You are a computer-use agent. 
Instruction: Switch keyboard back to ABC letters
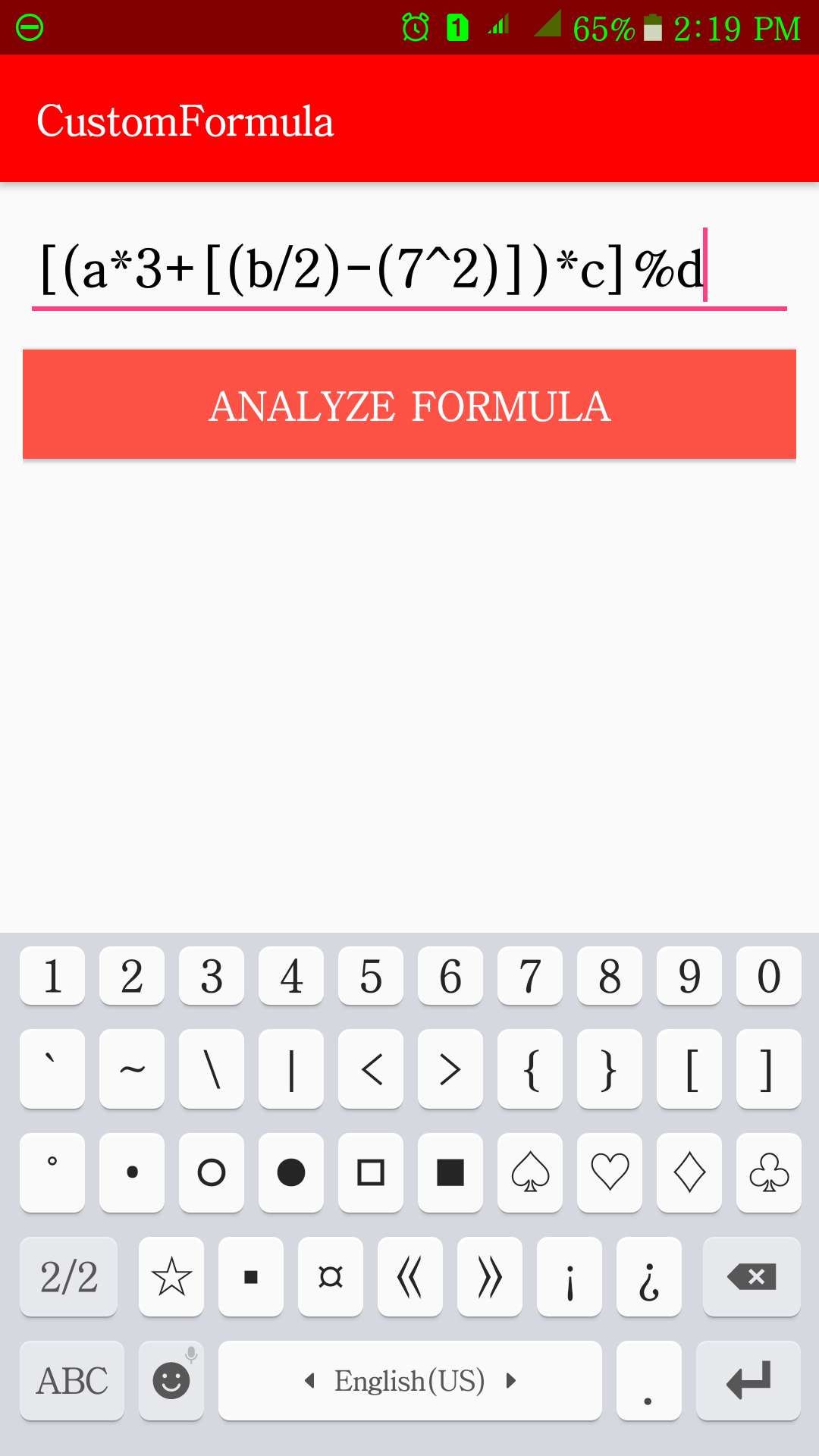pyautogui.click(x=71, y=1380)
